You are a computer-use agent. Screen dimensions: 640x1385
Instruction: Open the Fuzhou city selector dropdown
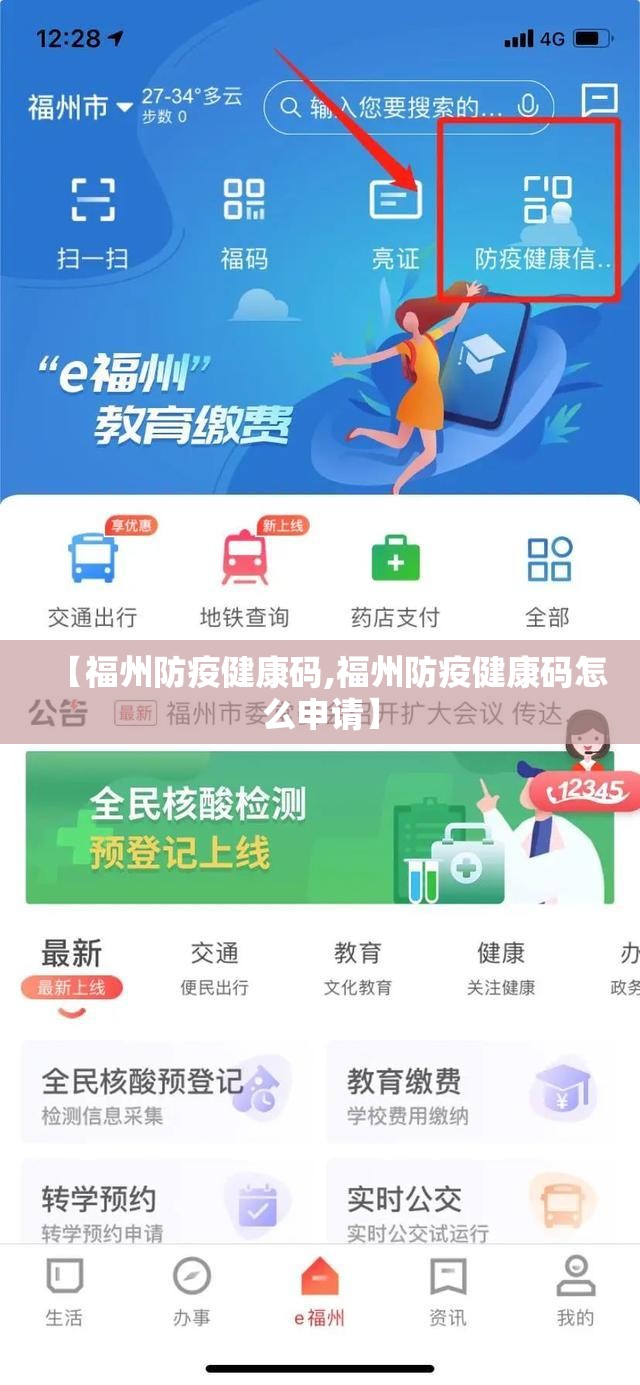tap(80, 106)
